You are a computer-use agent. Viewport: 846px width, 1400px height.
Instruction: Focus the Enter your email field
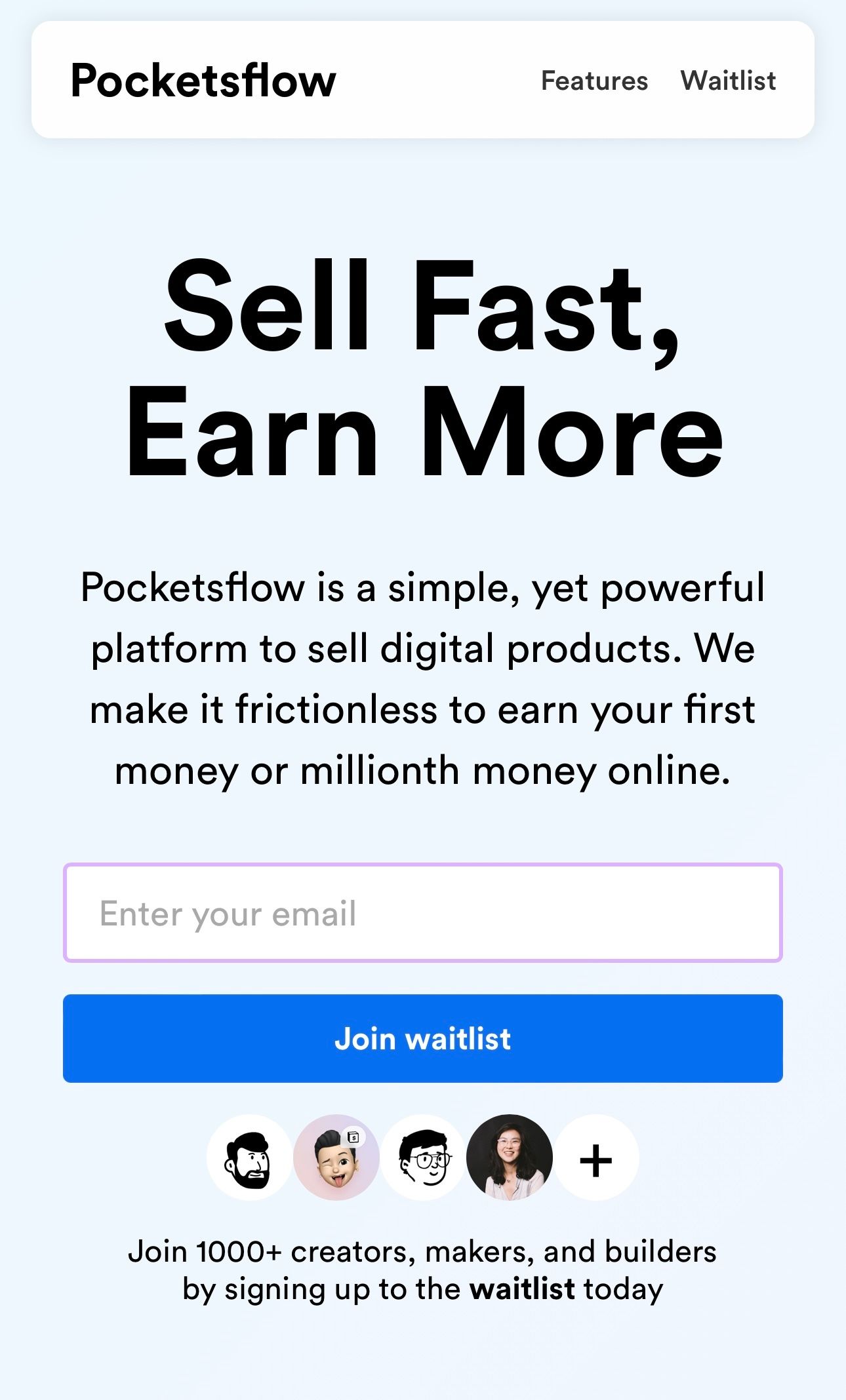423,912
